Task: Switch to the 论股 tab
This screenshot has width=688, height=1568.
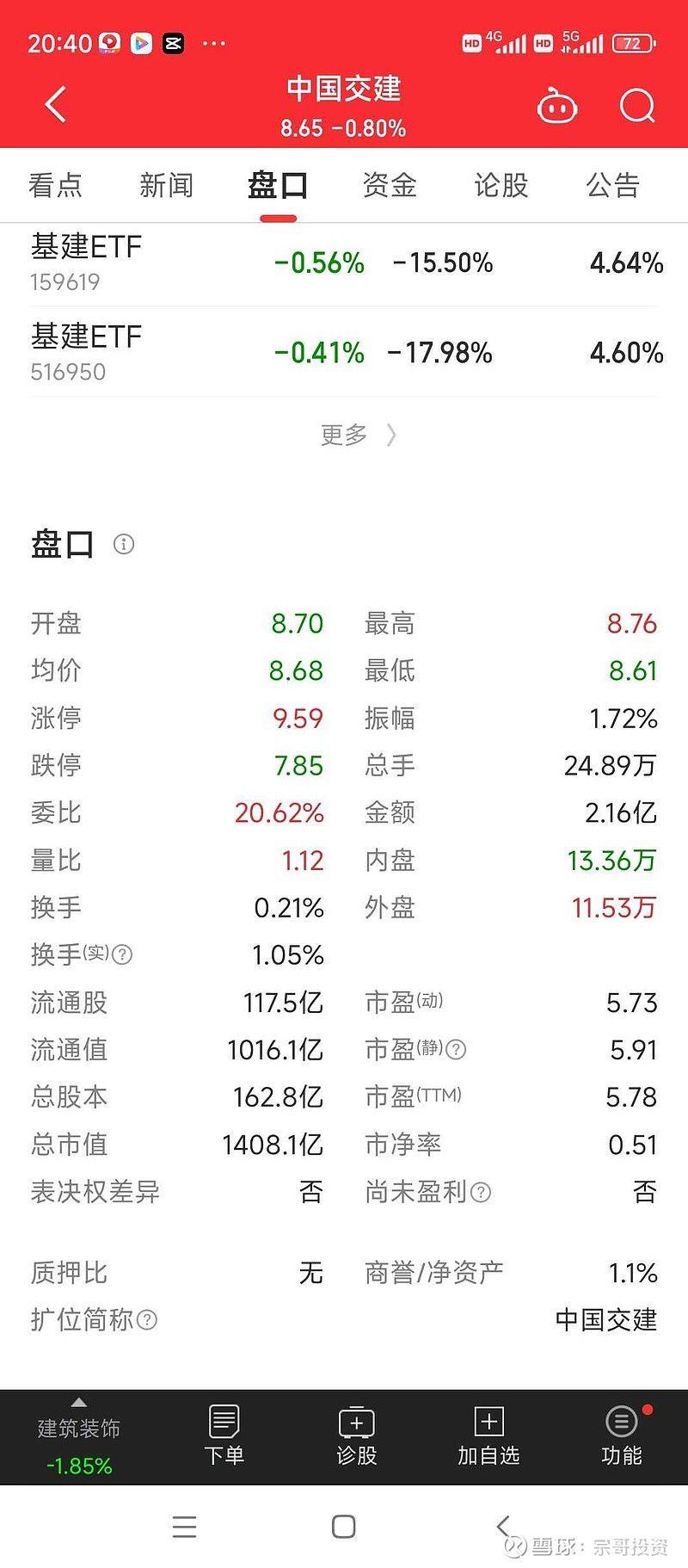Action: coord(501,185)
